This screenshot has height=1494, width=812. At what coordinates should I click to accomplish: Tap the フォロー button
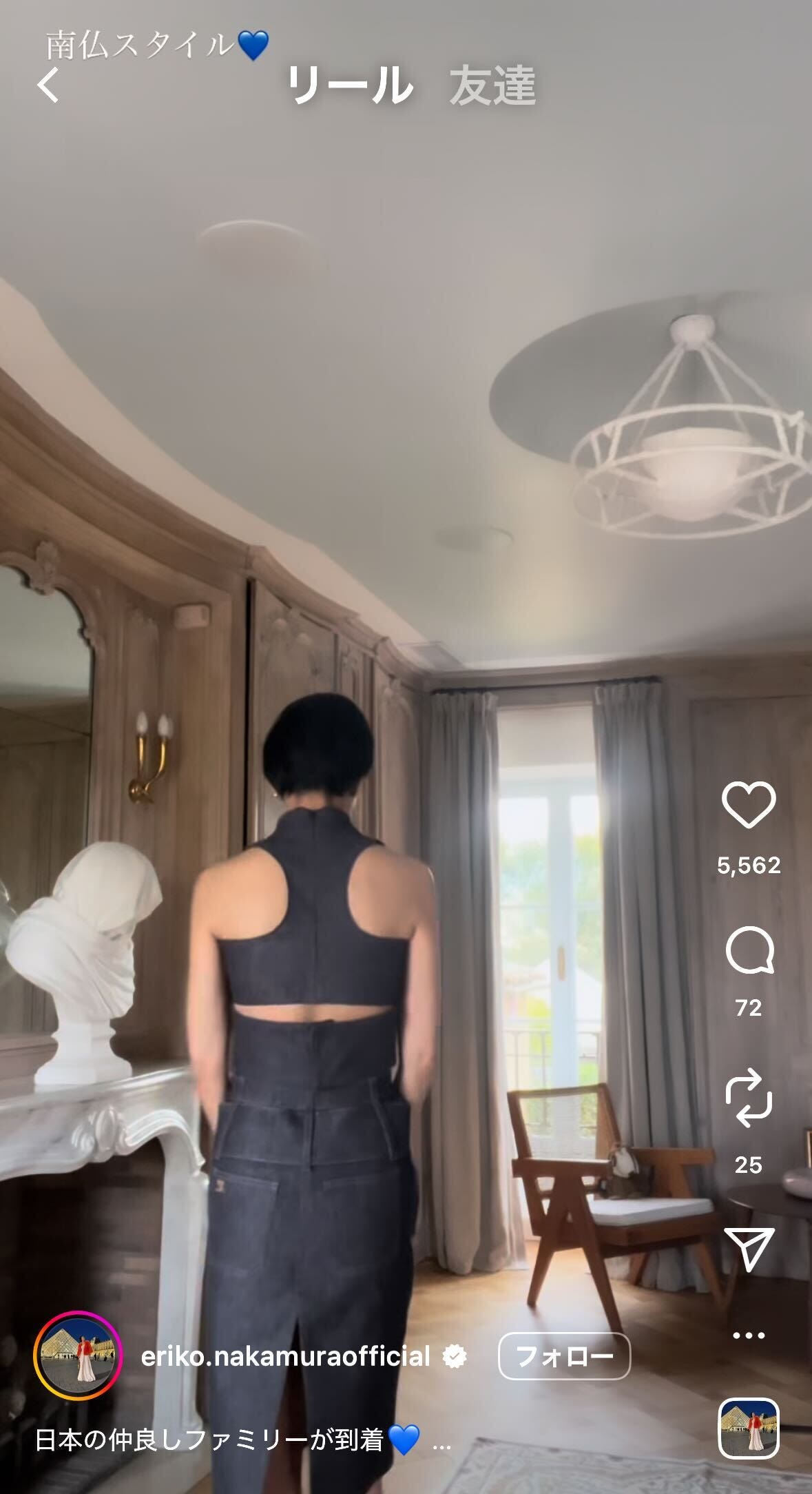564,1356
